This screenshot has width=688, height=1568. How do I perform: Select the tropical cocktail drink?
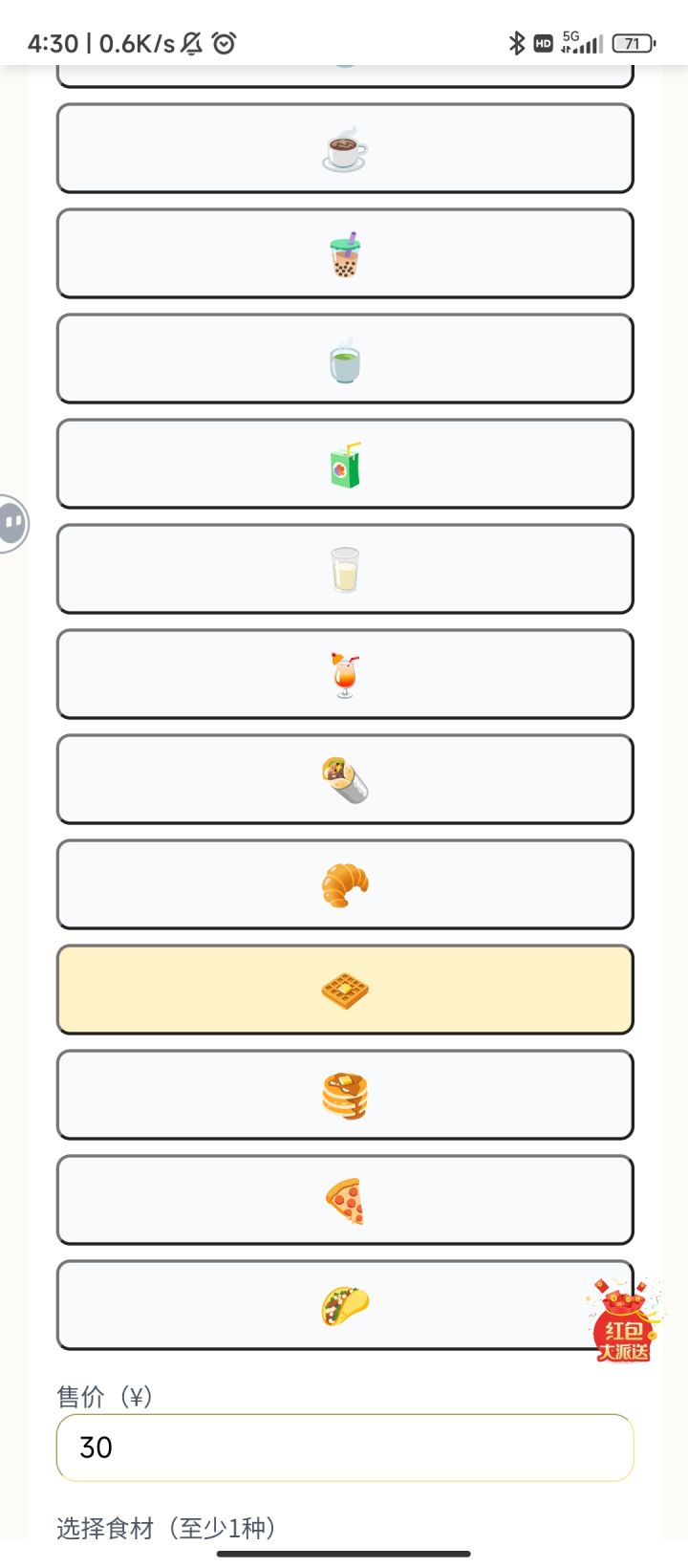click(344, 674)
